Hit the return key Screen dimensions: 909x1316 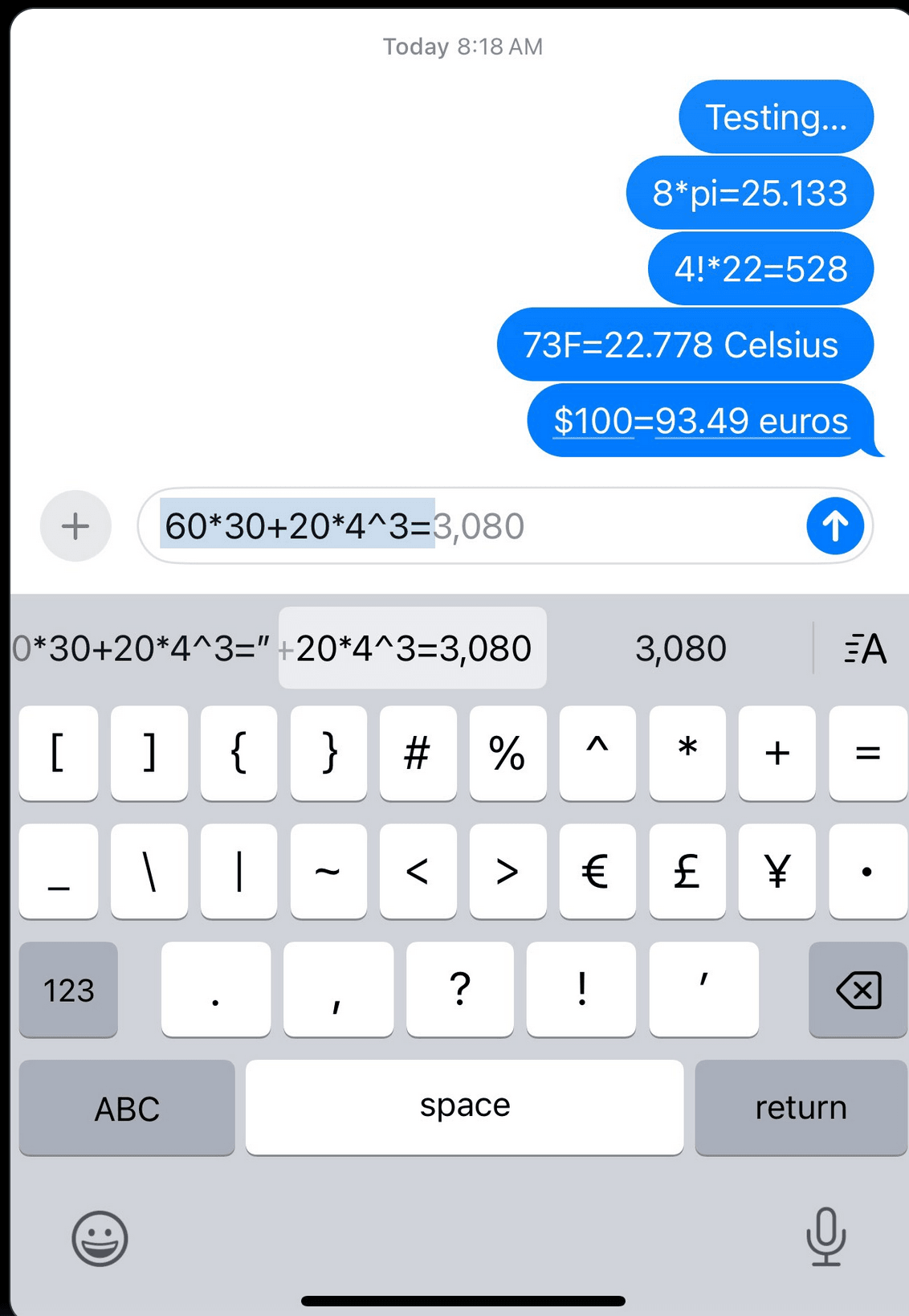point(801,1108)
